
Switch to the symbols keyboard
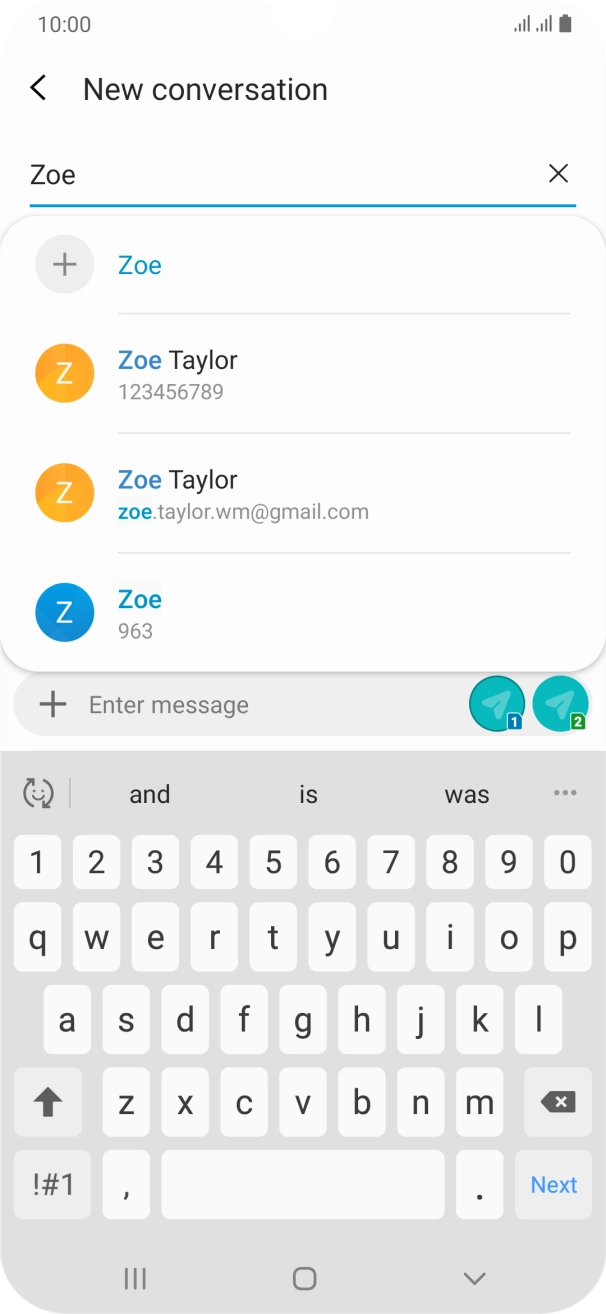pyautogui.click(x=54, y=1185)
